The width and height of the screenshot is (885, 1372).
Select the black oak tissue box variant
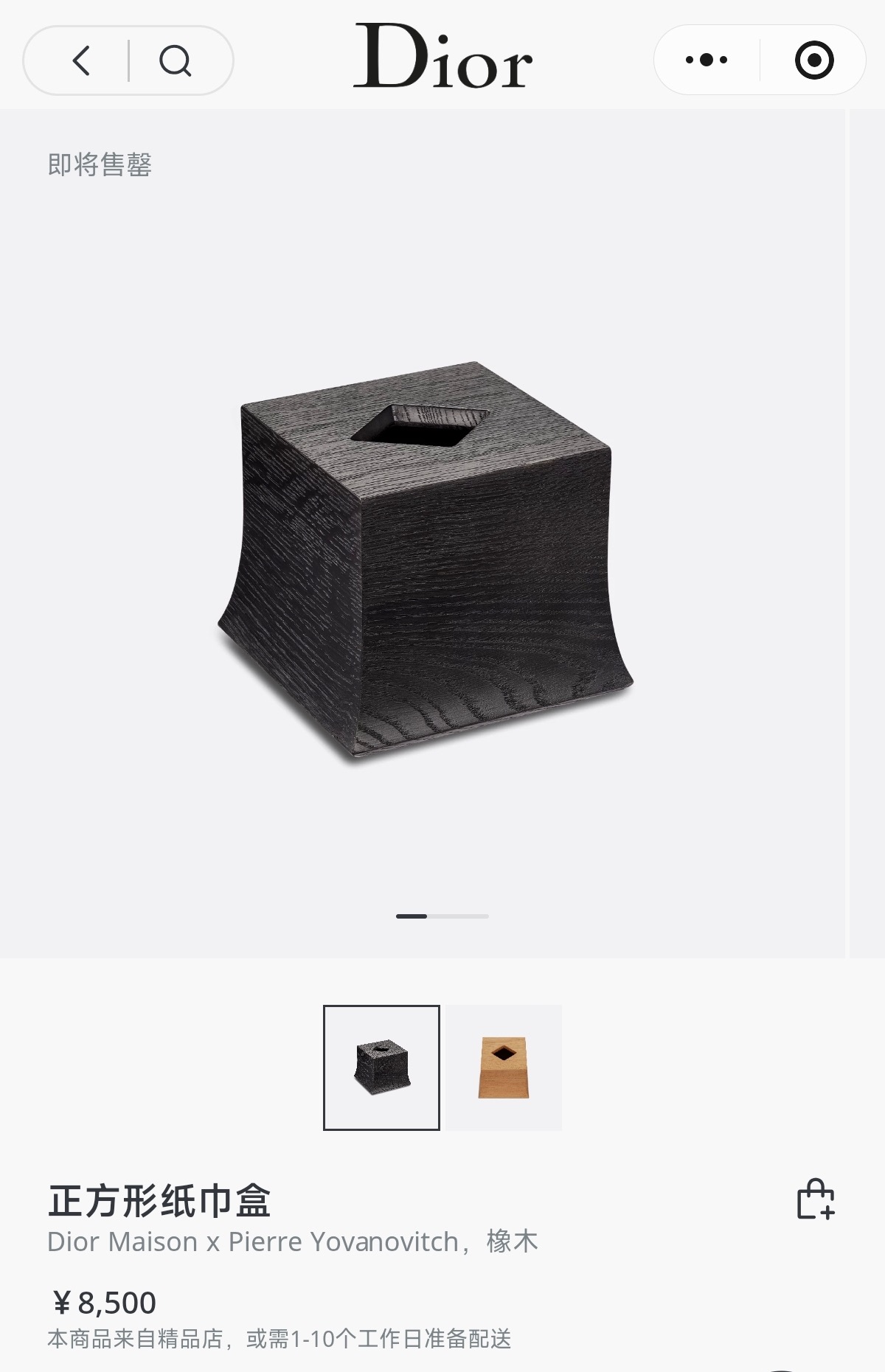tap(381, 1067)
